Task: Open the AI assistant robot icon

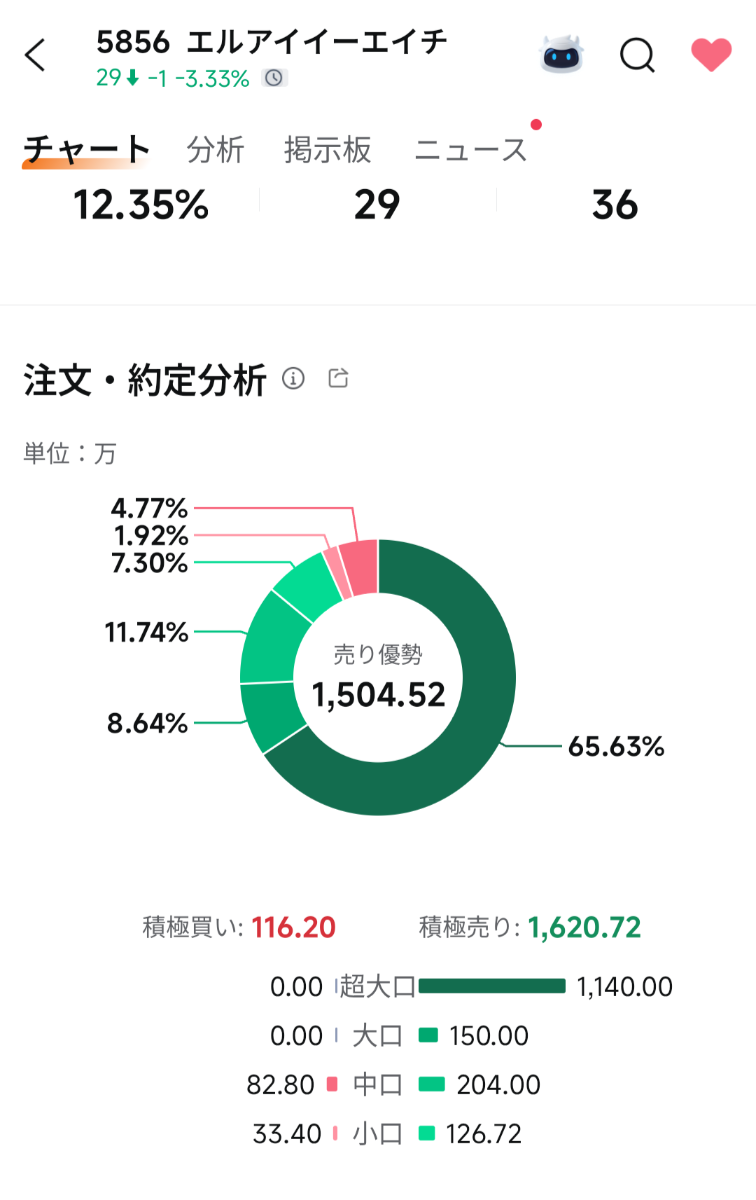Action: pos(563,56)
